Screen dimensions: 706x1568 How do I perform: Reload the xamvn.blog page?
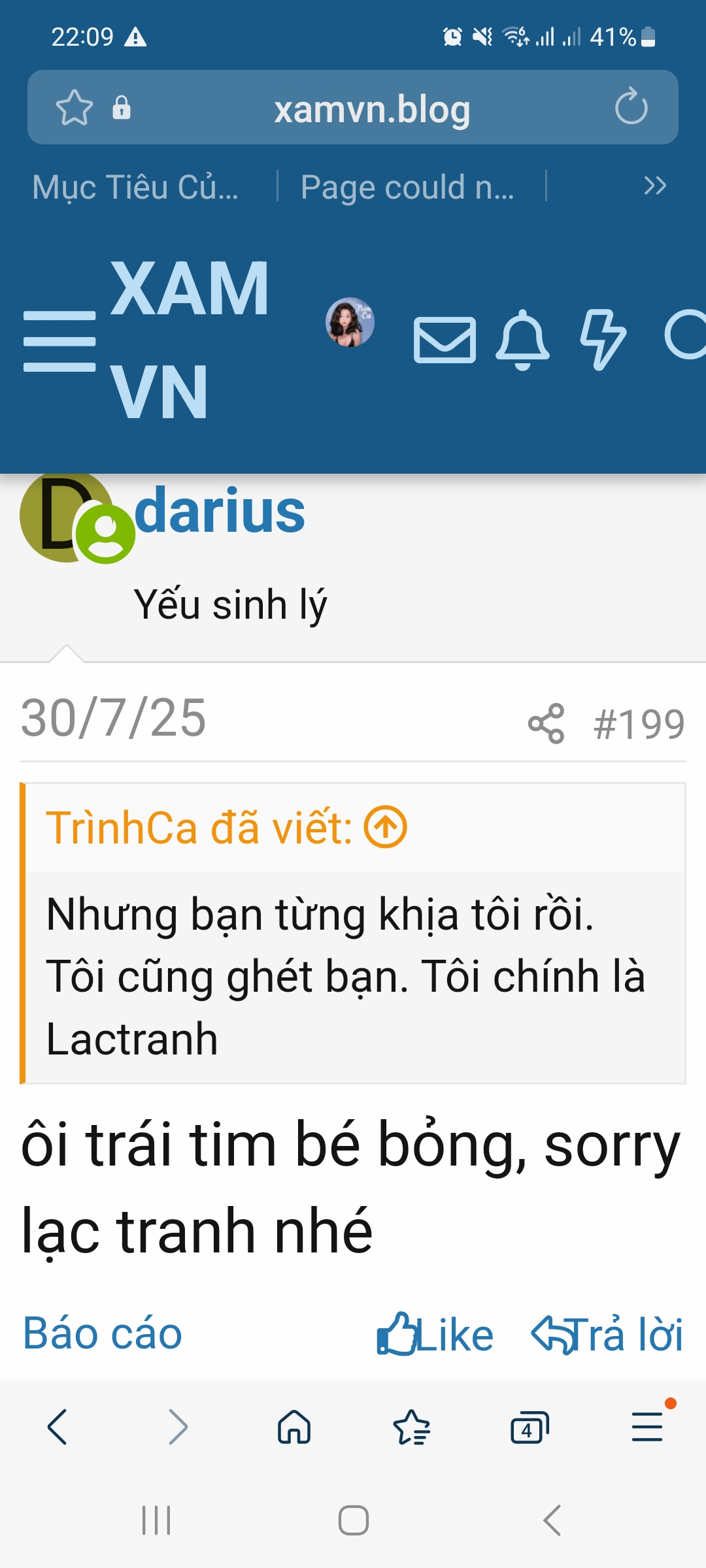click(631, 107)
